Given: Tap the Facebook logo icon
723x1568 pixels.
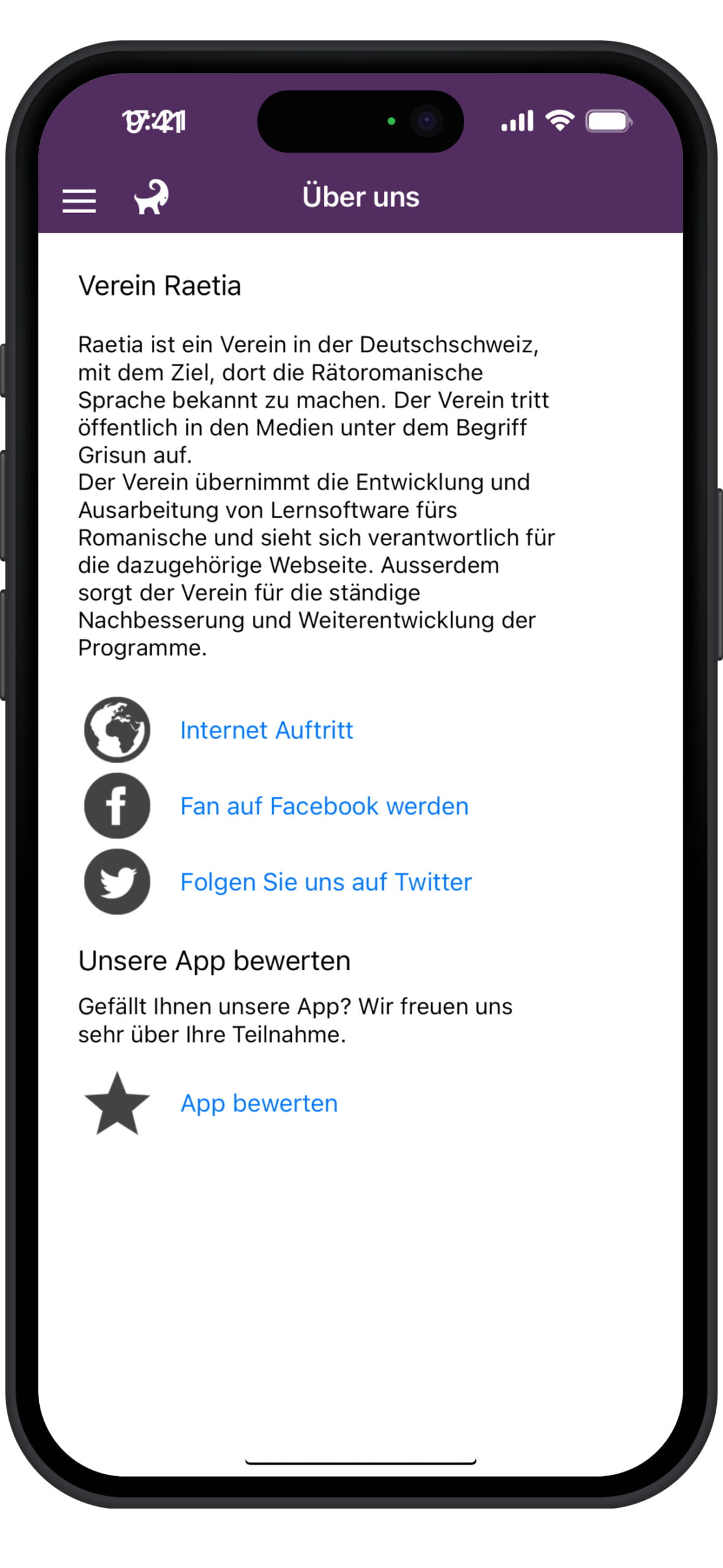Looking at the screenshot, I should (x=117, y=805).
